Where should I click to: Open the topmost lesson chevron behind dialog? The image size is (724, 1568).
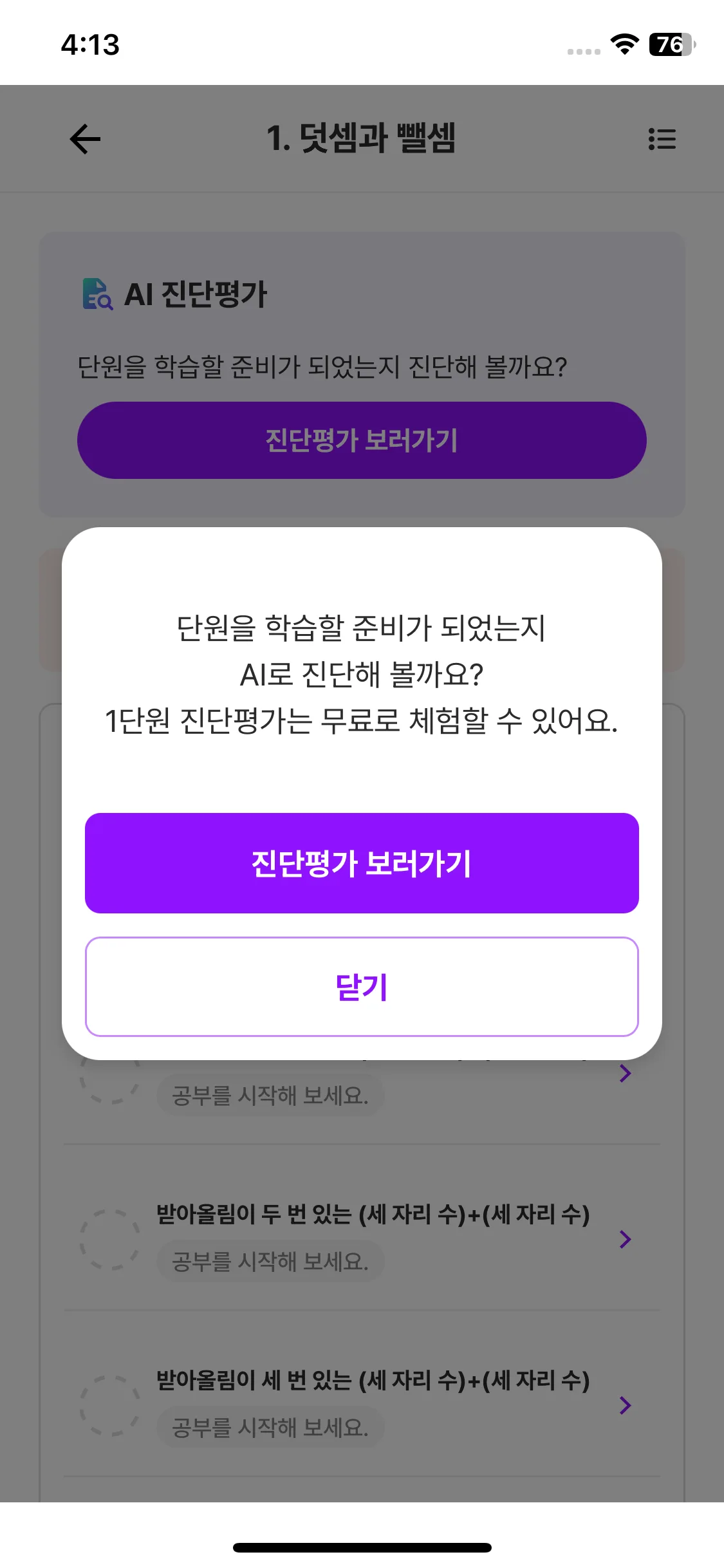pos(625,1072)
